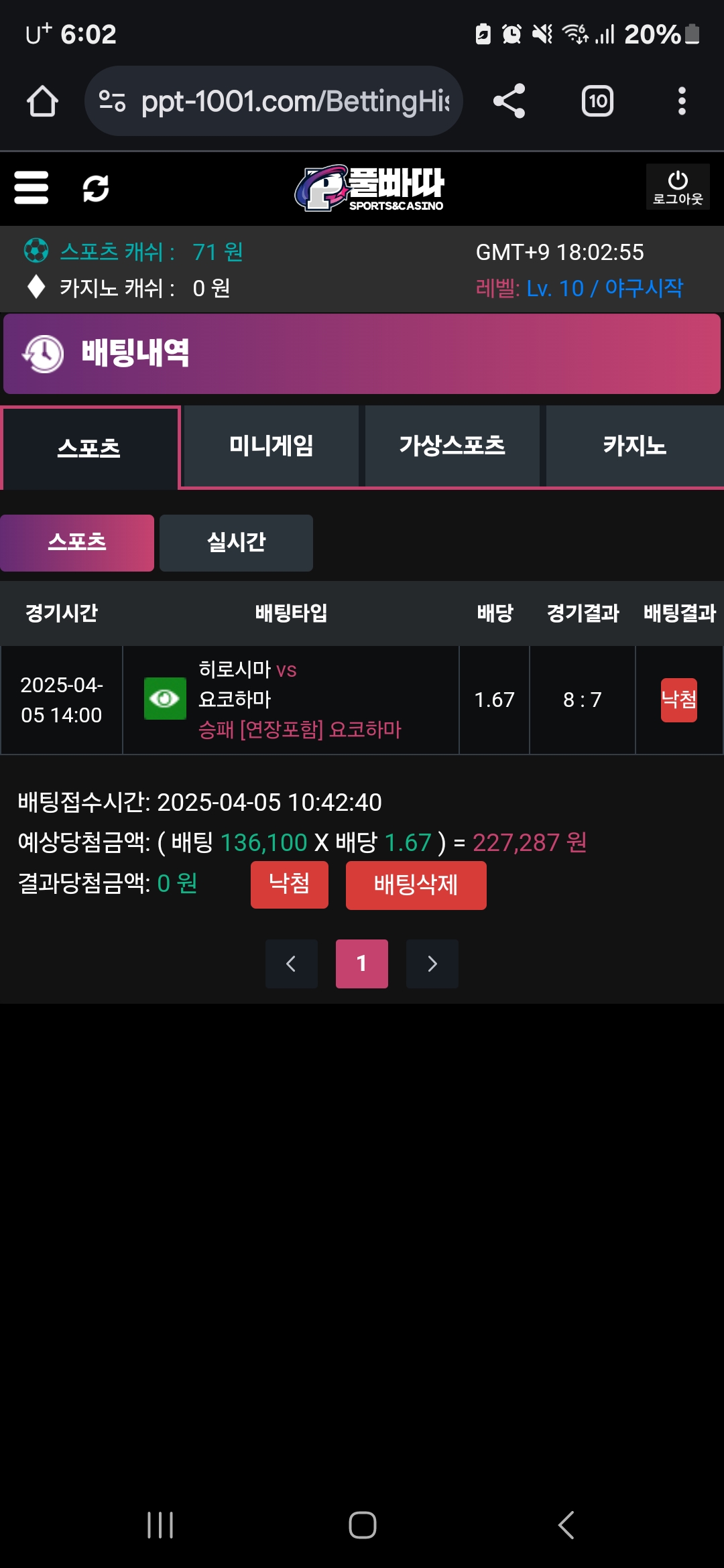Tap the system back button
This screenshot has height=1568, width=724.
pos(566,1525)
